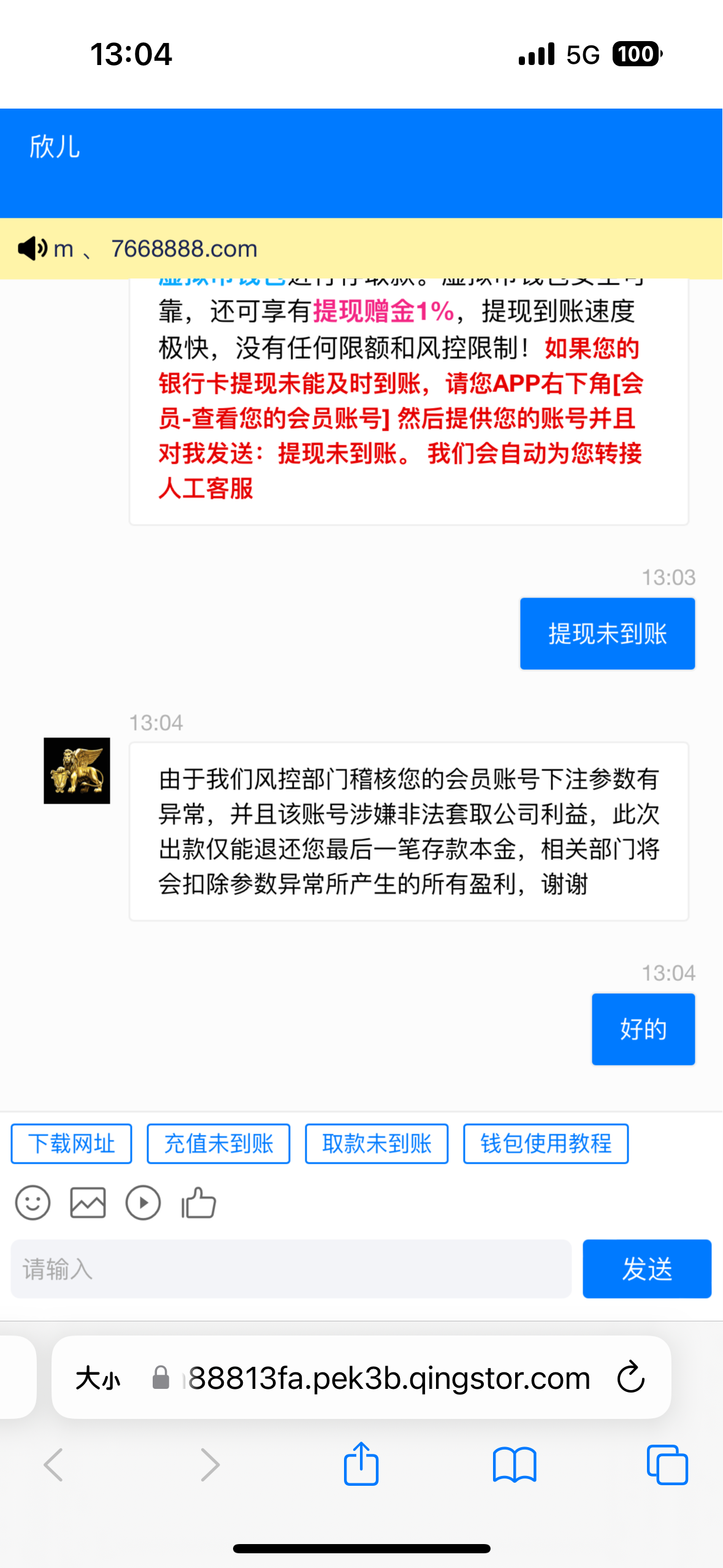
Task: Open 钱包使用教程 quick reply
Action: click(x=545, y=1143)
